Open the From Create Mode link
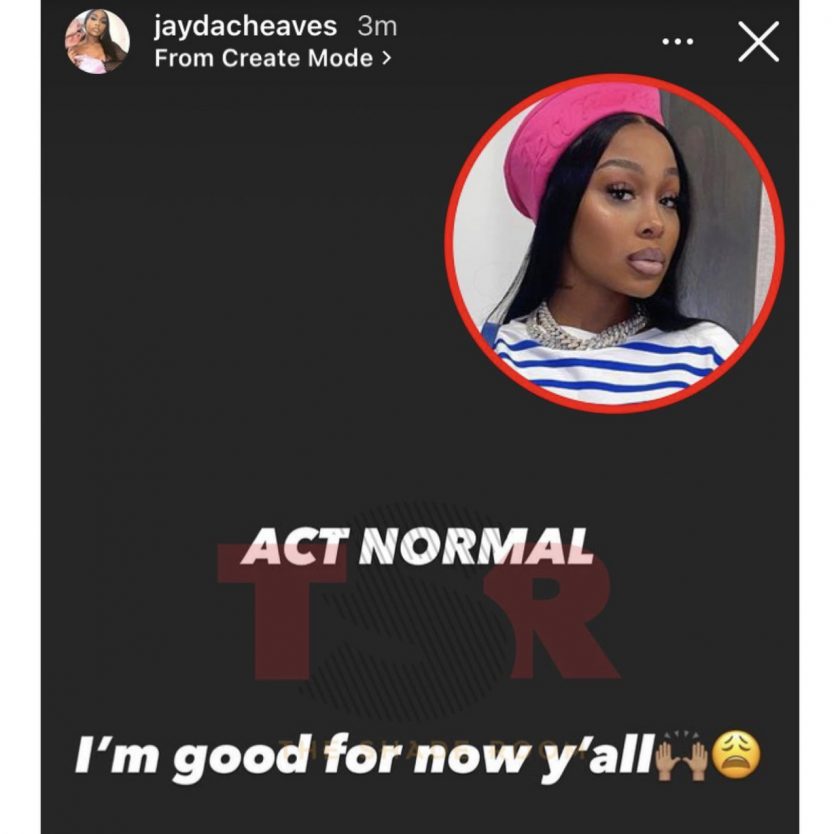This screenshot has height=834, width=840. [x=272, y=58]
